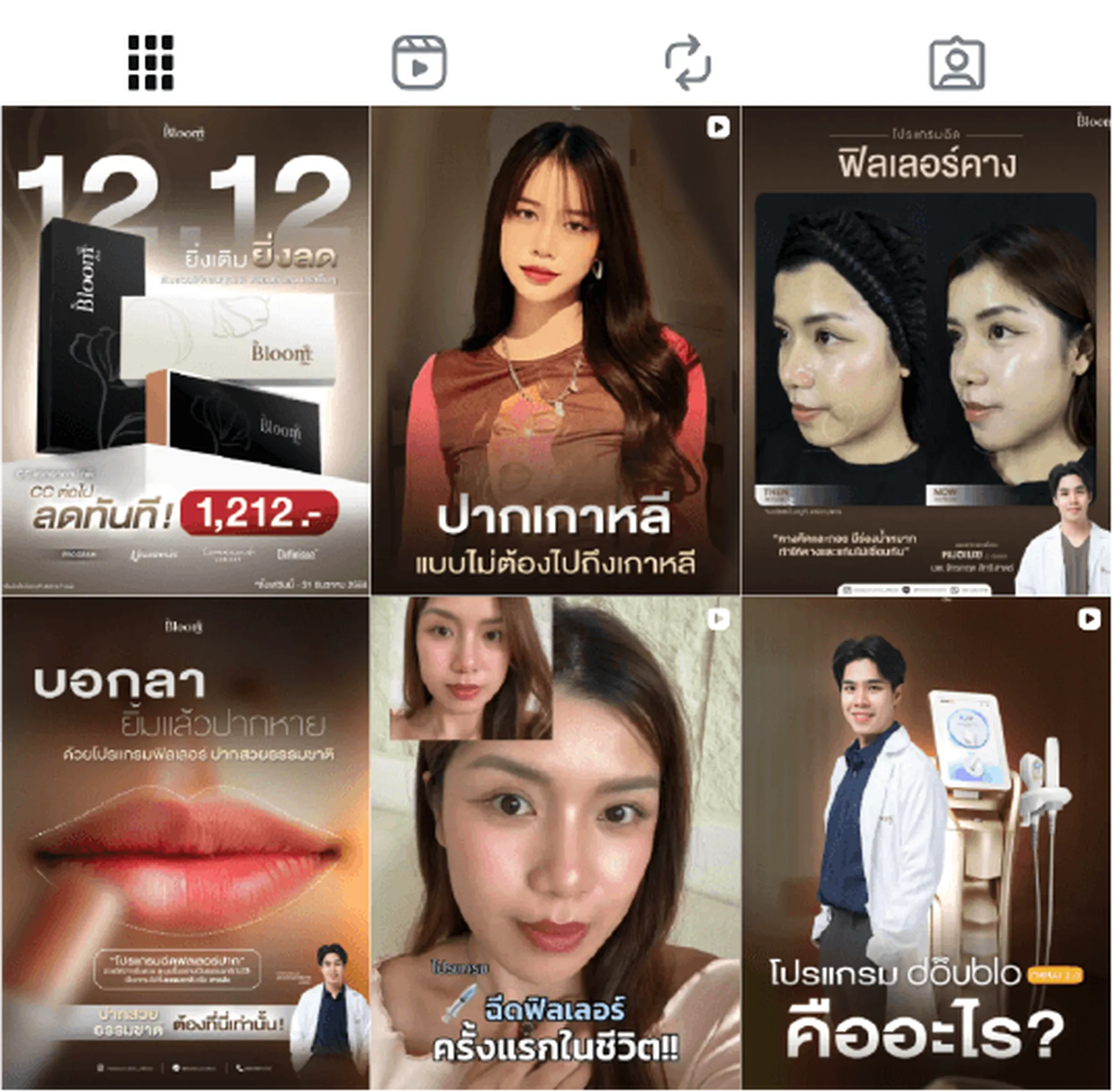
Task: Play the ฉีดฟิลเลอร์ครั้งแรกในชีวิต reel
Action: [x=555, y=843]
